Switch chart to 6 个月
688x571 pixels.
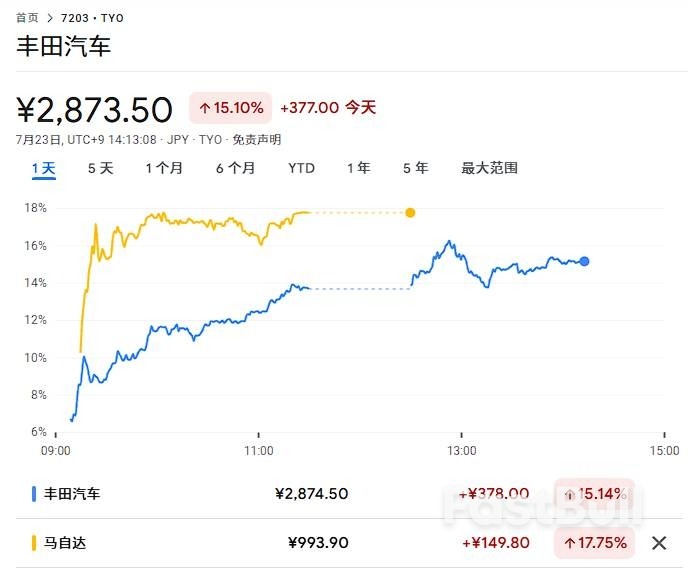(x=235, y=168)
